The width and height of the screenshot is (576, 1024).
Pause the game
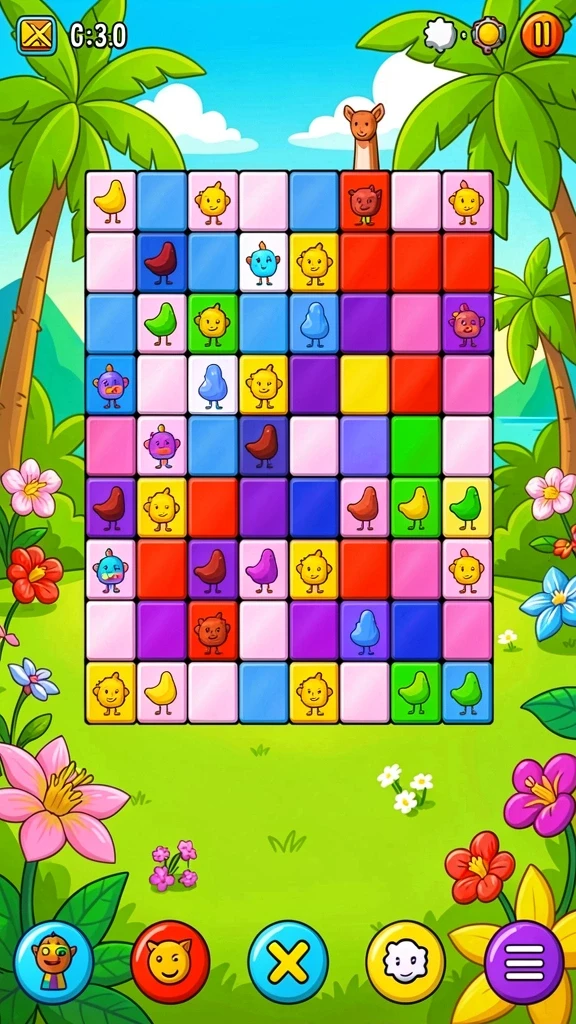coord(541,33)
